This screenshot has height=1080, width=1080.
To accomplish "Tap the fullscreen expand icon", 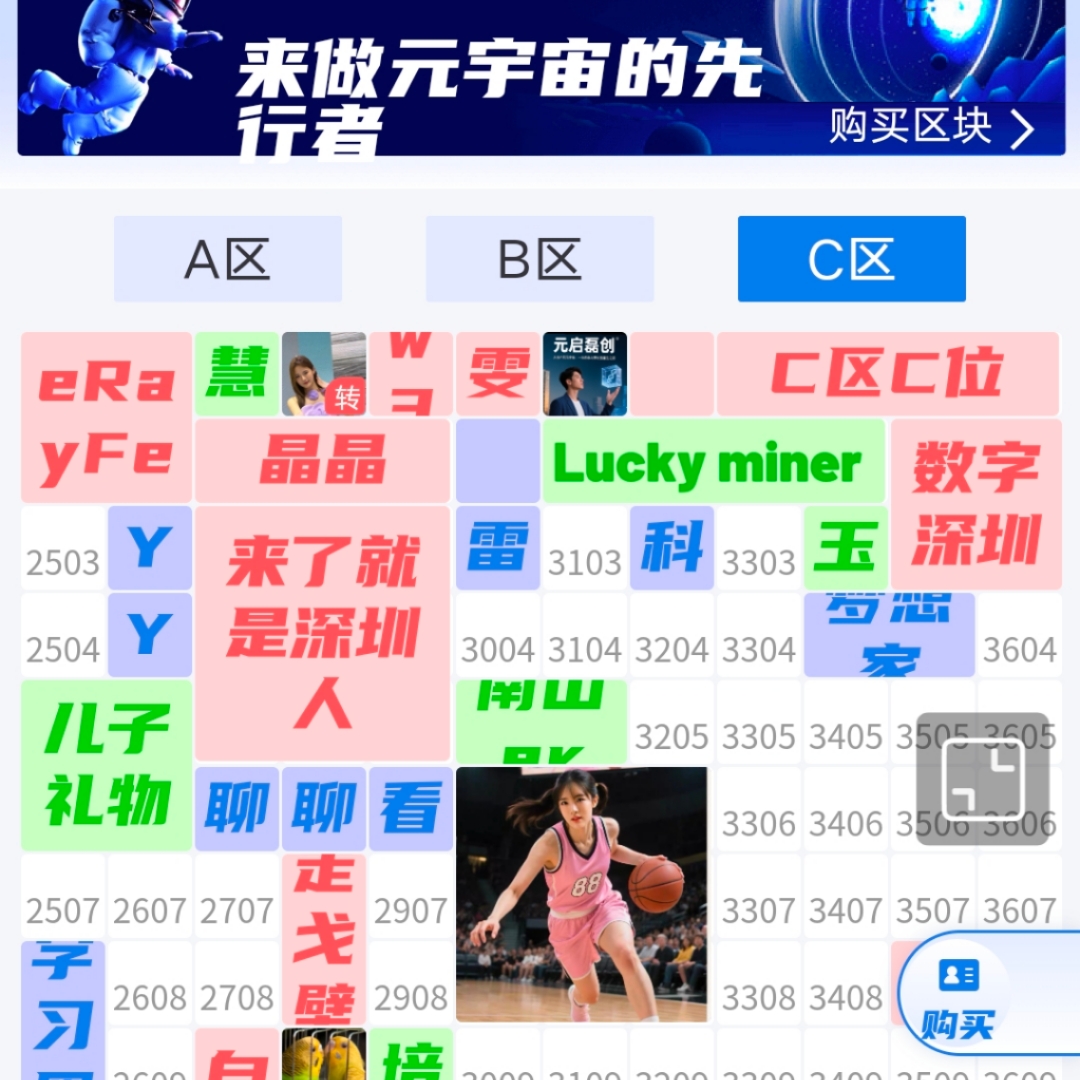I will [983, 779].
